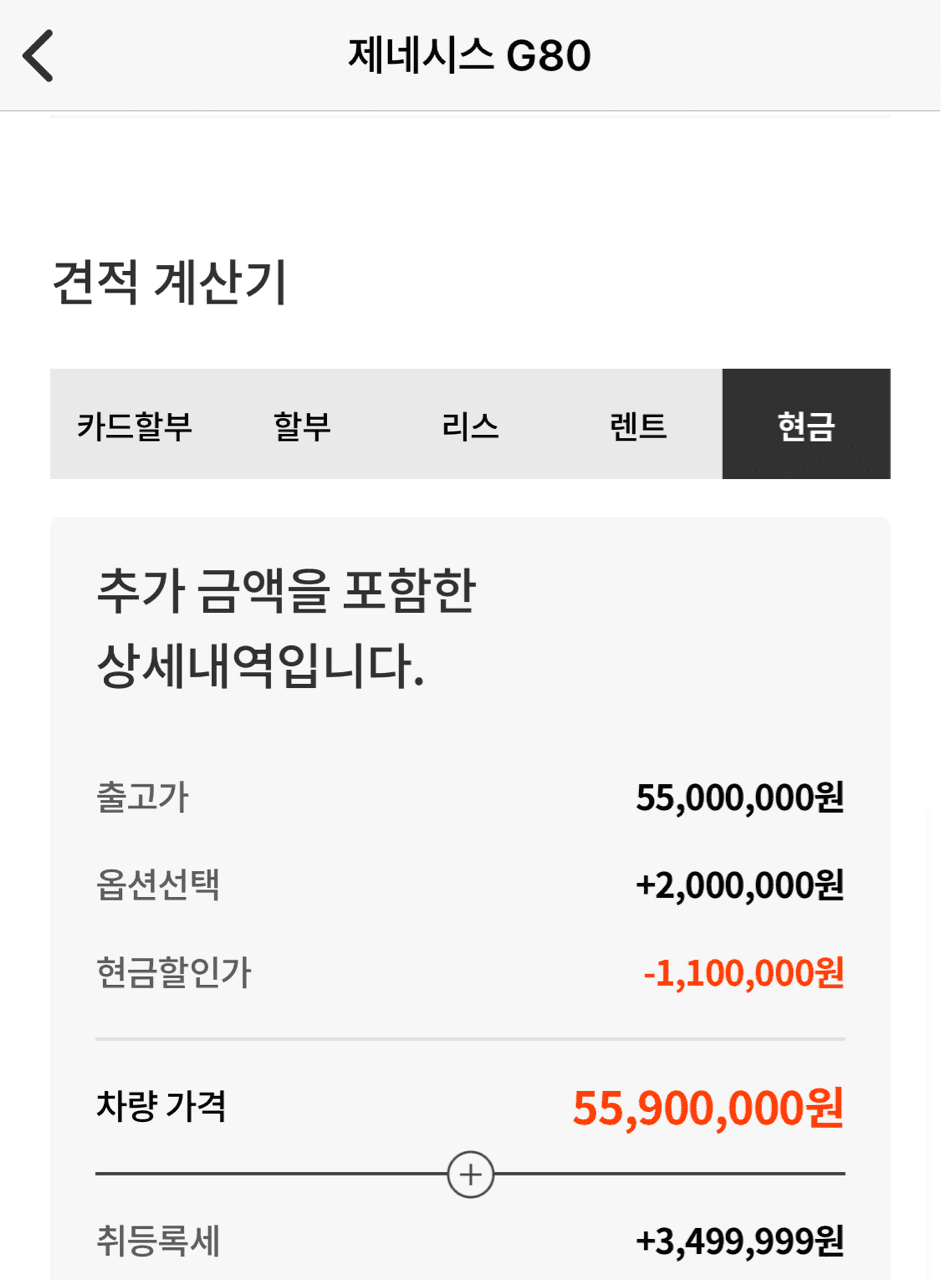Click the 제네시스 G80 title text

pyautogui.click(x=470, y=55)
